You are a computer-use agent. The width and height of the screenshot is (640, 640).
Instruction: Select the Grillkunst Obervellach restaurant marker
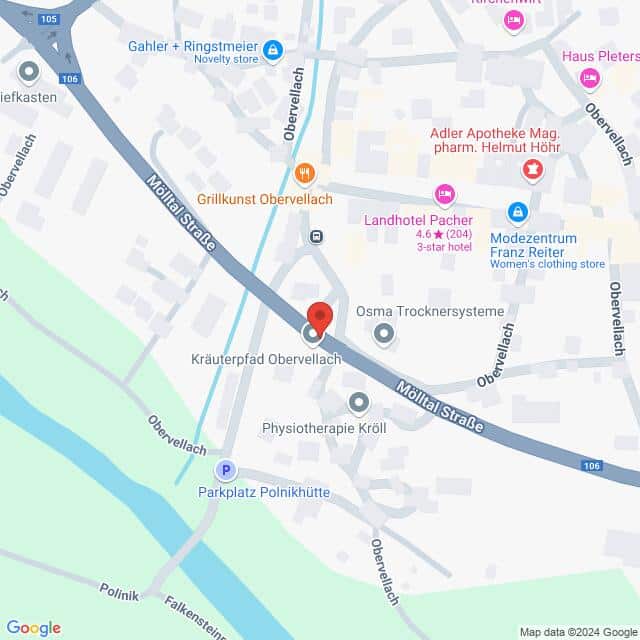point(305,175)
